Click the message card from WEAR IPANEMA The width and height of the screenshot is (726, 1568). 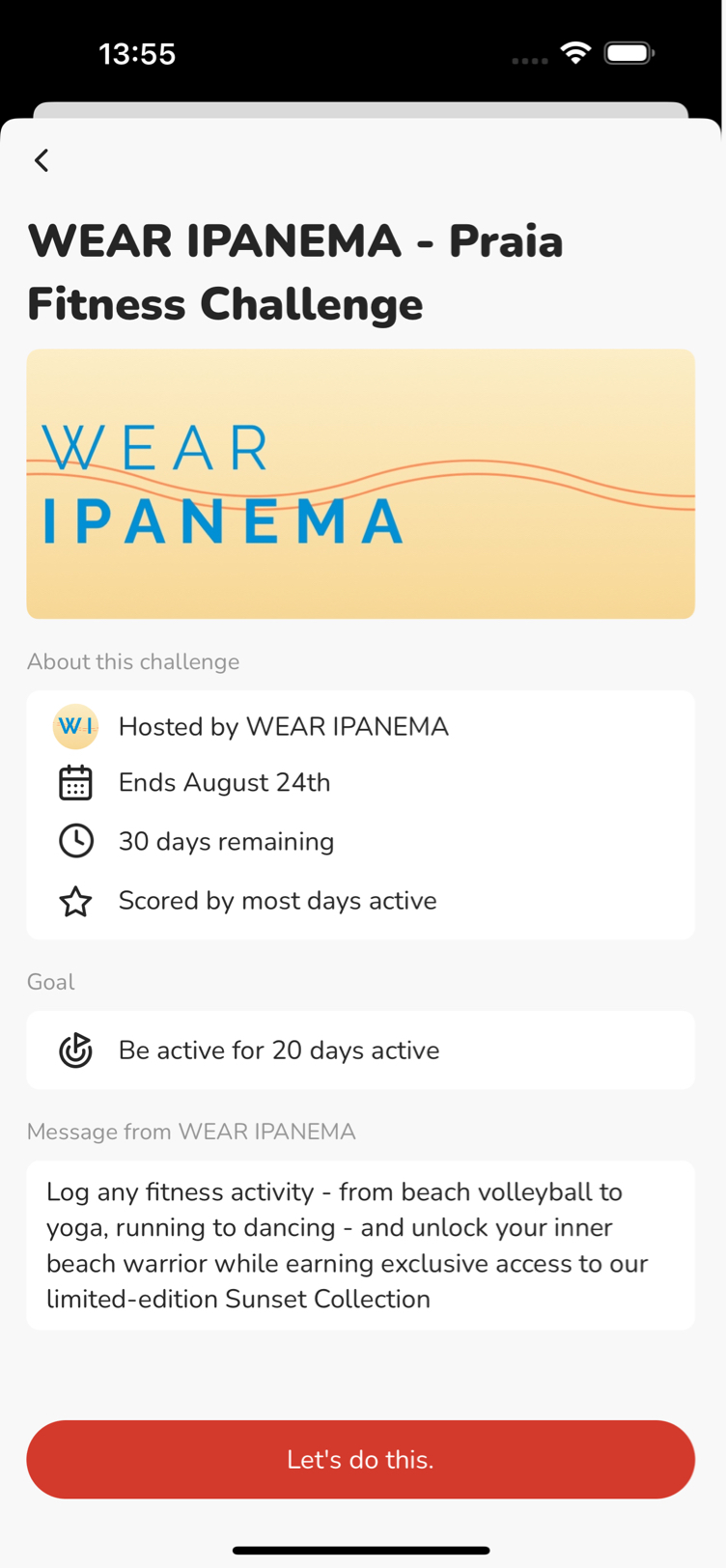(360, 1246)
